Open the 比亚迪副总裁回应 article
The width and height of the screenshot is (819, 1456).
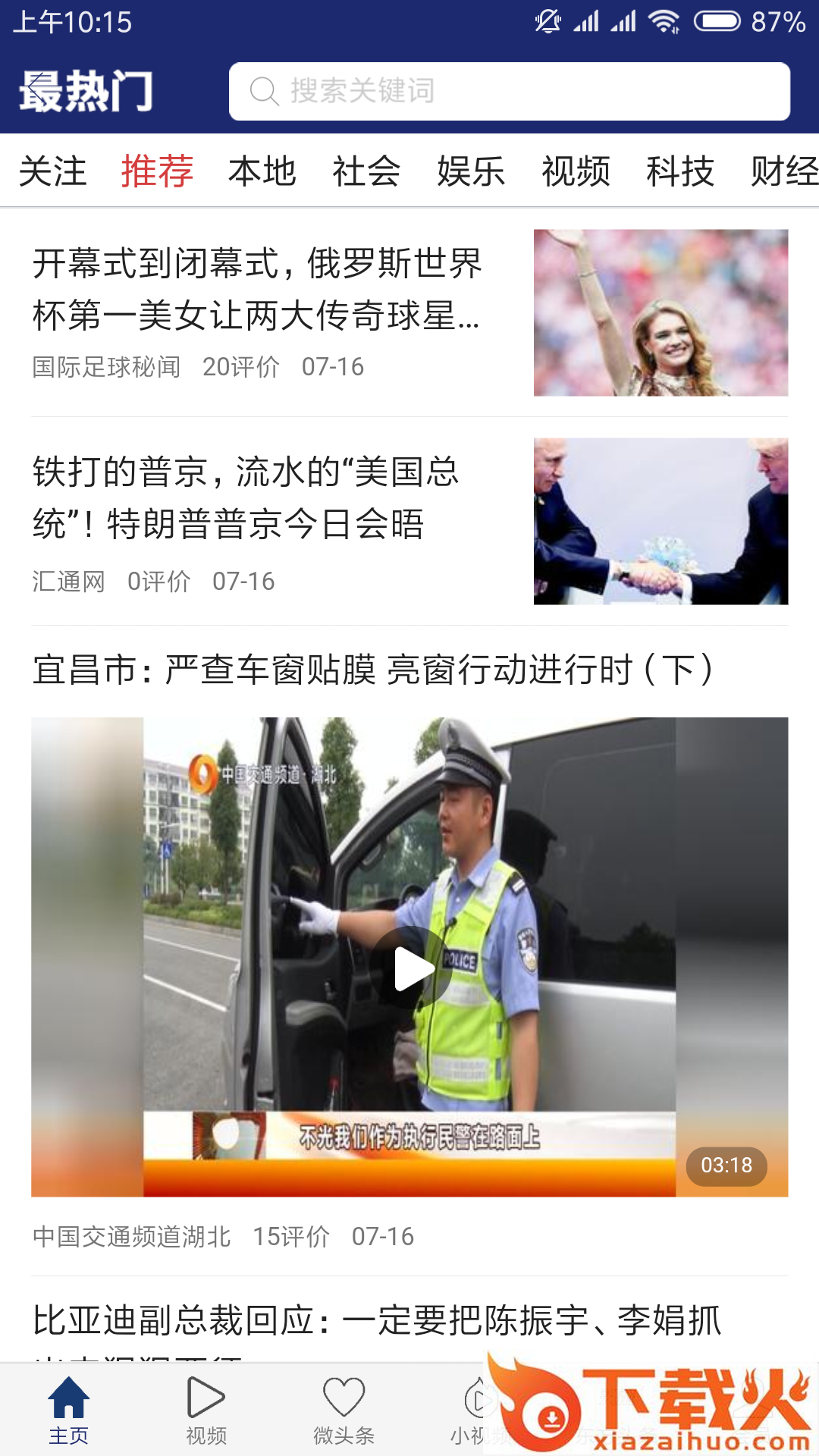[x=377, y=1321]
